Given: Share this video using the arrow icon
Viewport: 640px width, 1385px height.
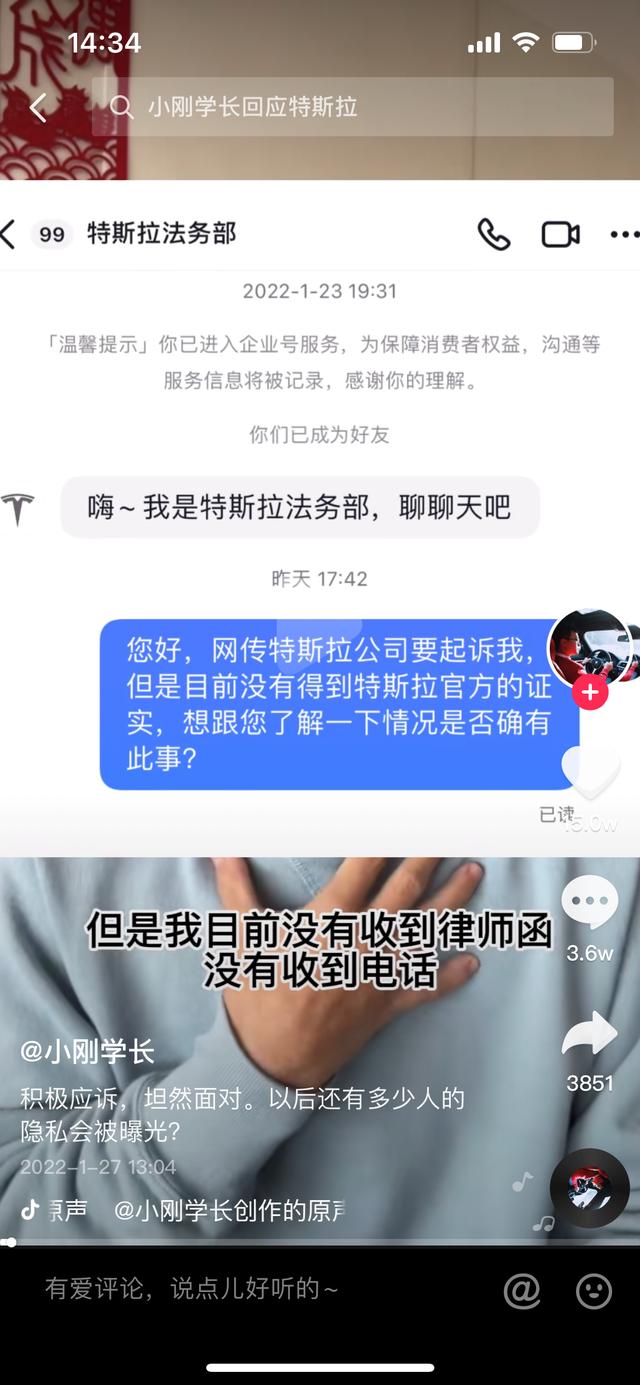Looking at the screenshot, I should point(590,1035).
